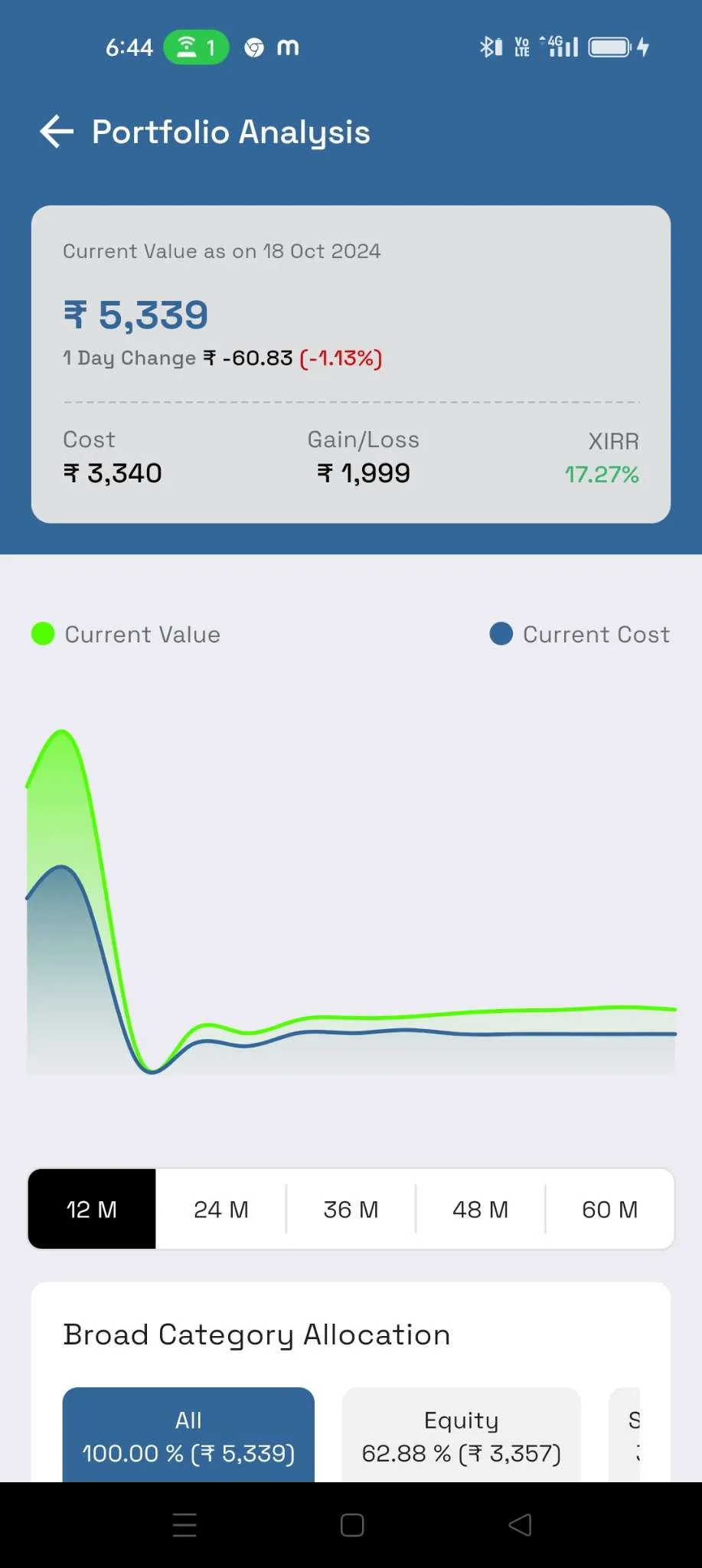This screenshot has height=1568, width=702.
Task: Select the All allocation chip
Action: [x=188, y=1435]
